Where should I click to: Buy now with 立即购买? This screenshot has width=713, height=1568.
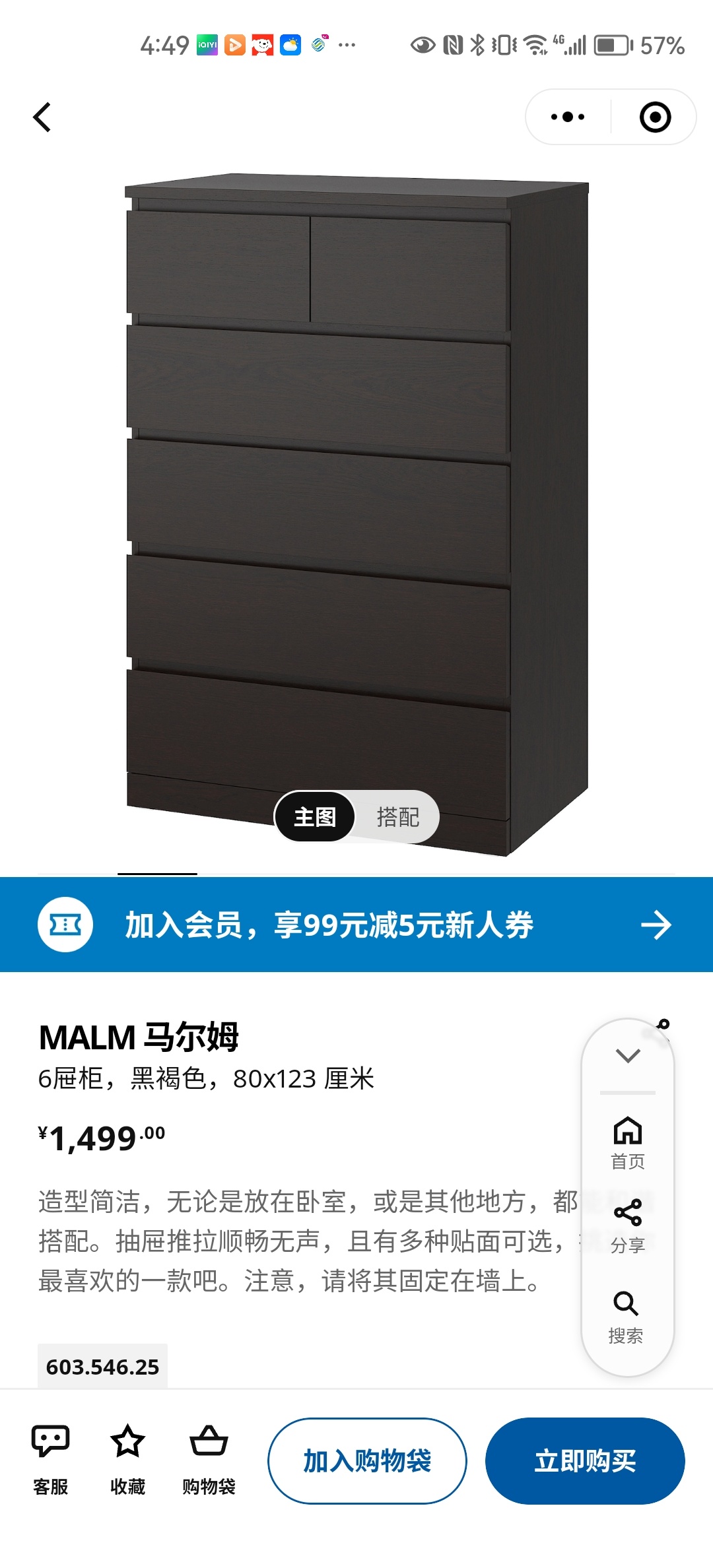(x=585, y=1461)
